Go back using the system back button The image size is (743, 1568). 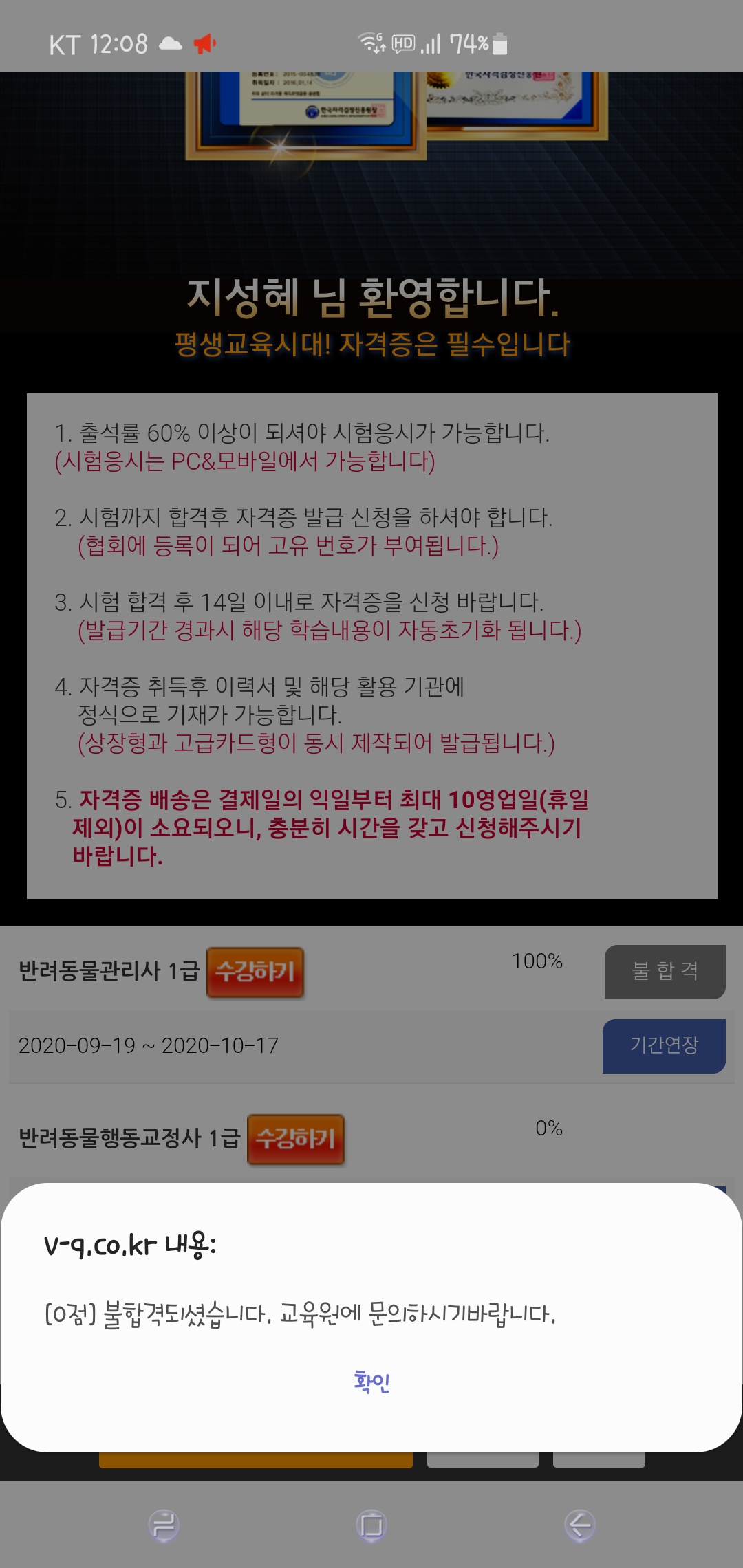[579, 1525]
